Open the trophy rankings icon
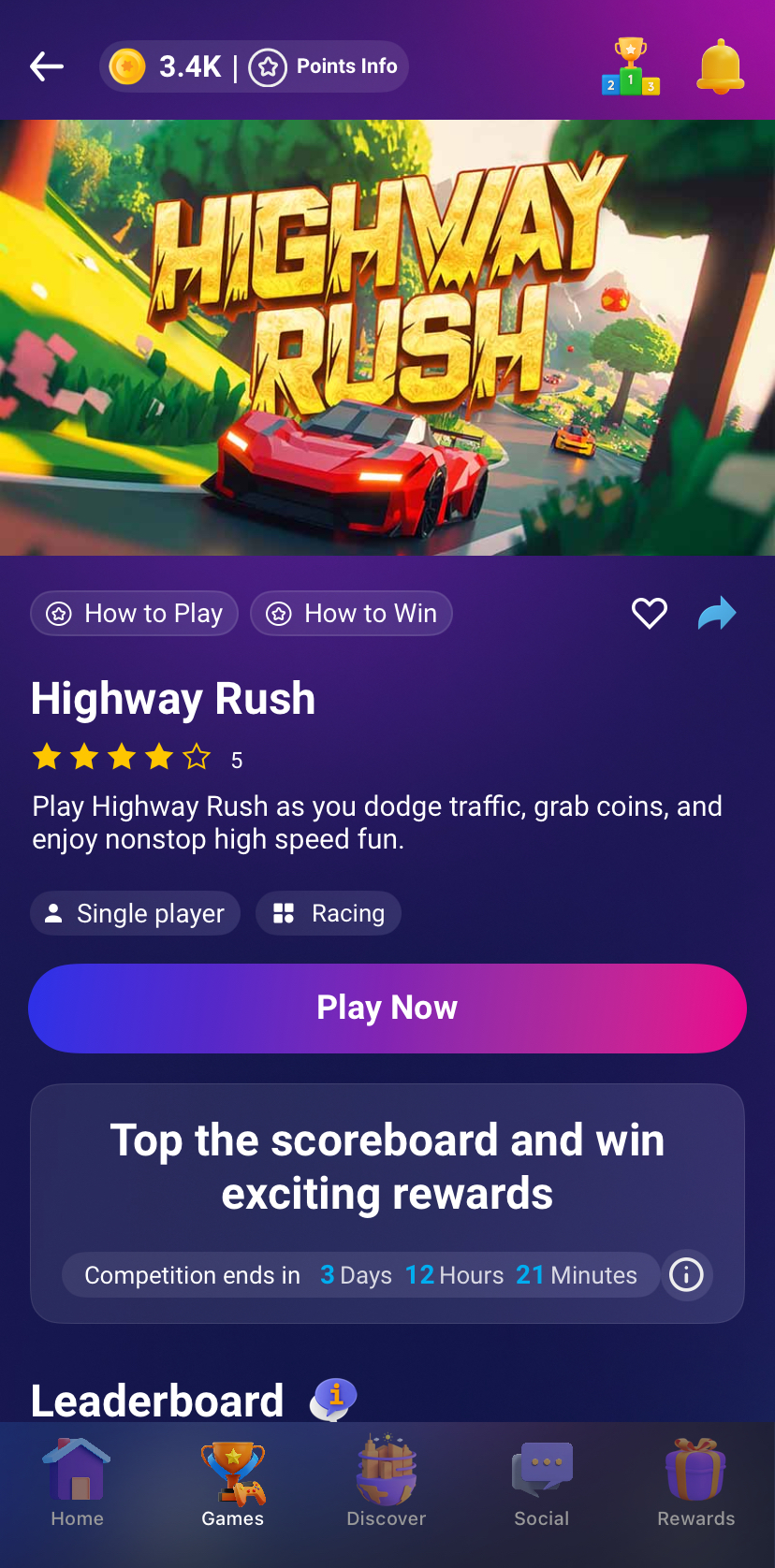The width and height of the screenshot is (775, 1568). (630, 66)
